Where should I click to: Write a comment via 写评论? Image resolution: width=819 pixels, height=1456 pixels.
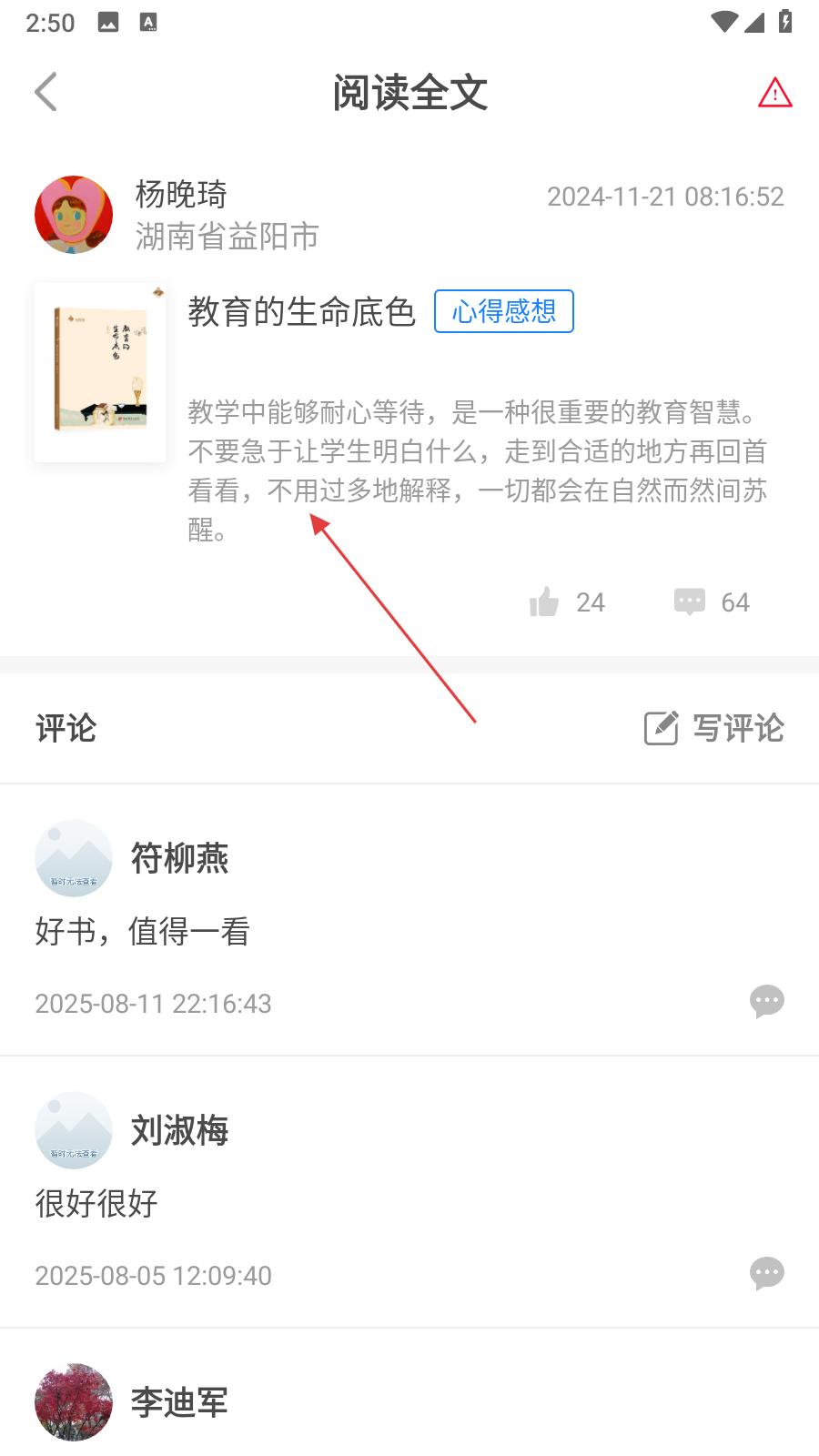[x=714, y=728]
